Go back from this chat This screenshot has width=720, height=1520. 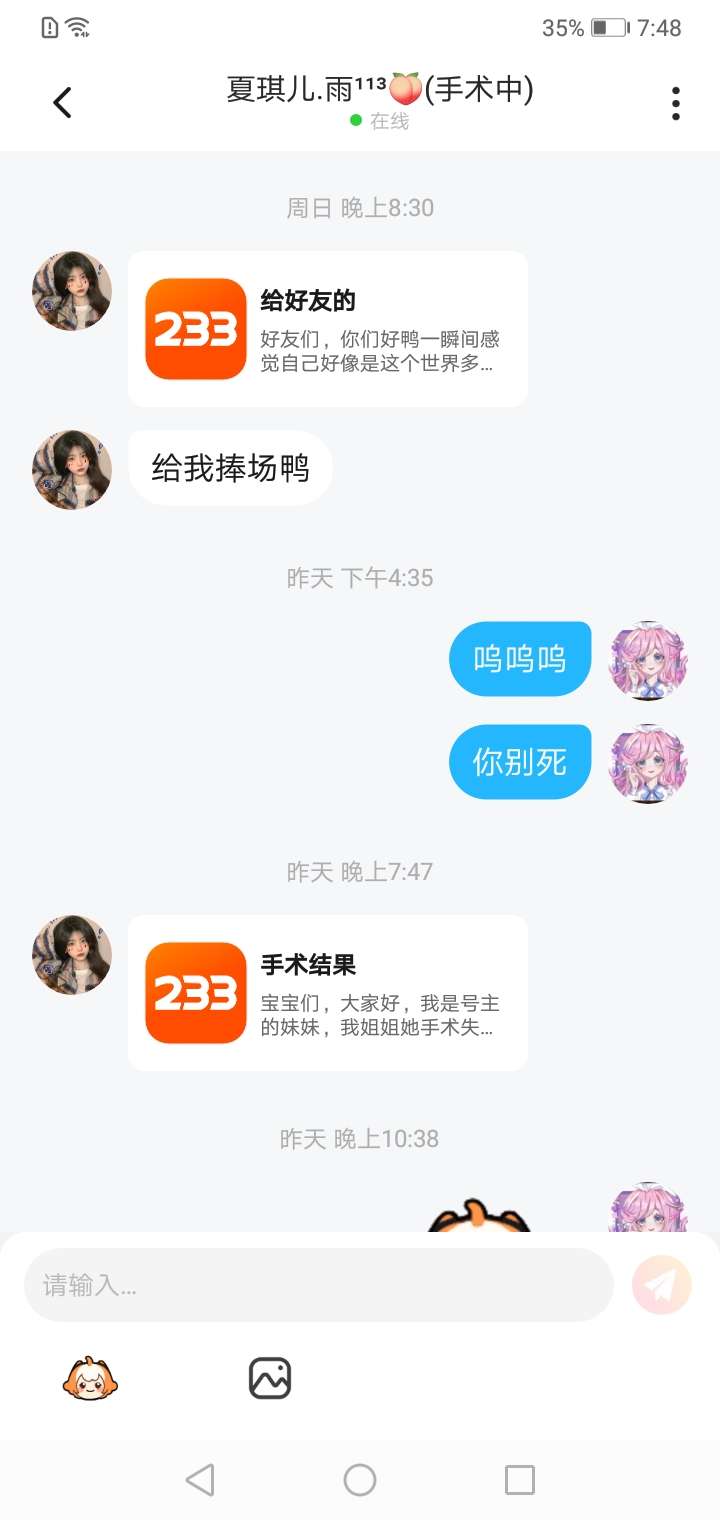[62, 102]
